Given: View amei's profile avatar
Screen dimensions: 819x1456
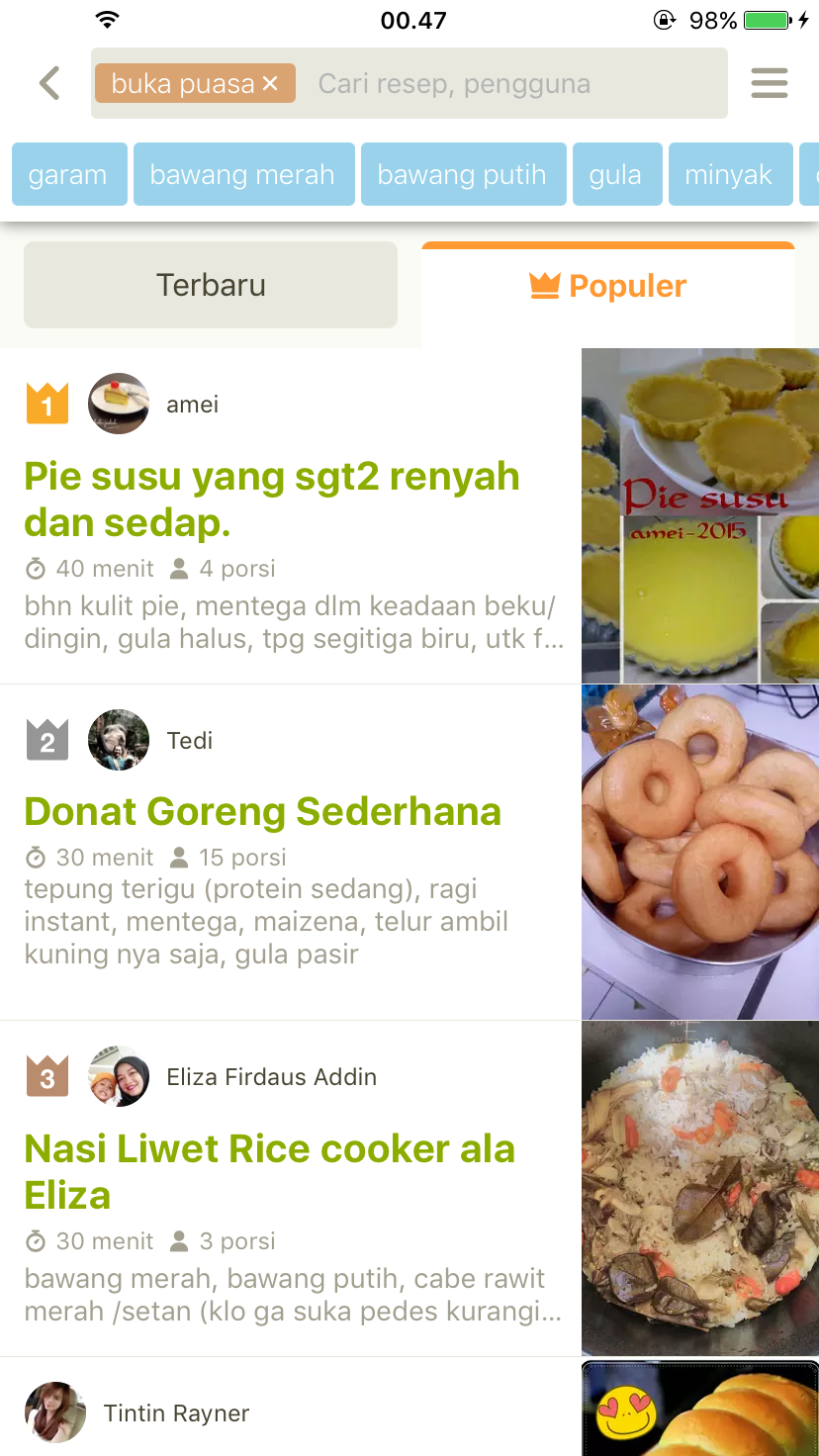Looking at the screenshot, I should (119, 404).
